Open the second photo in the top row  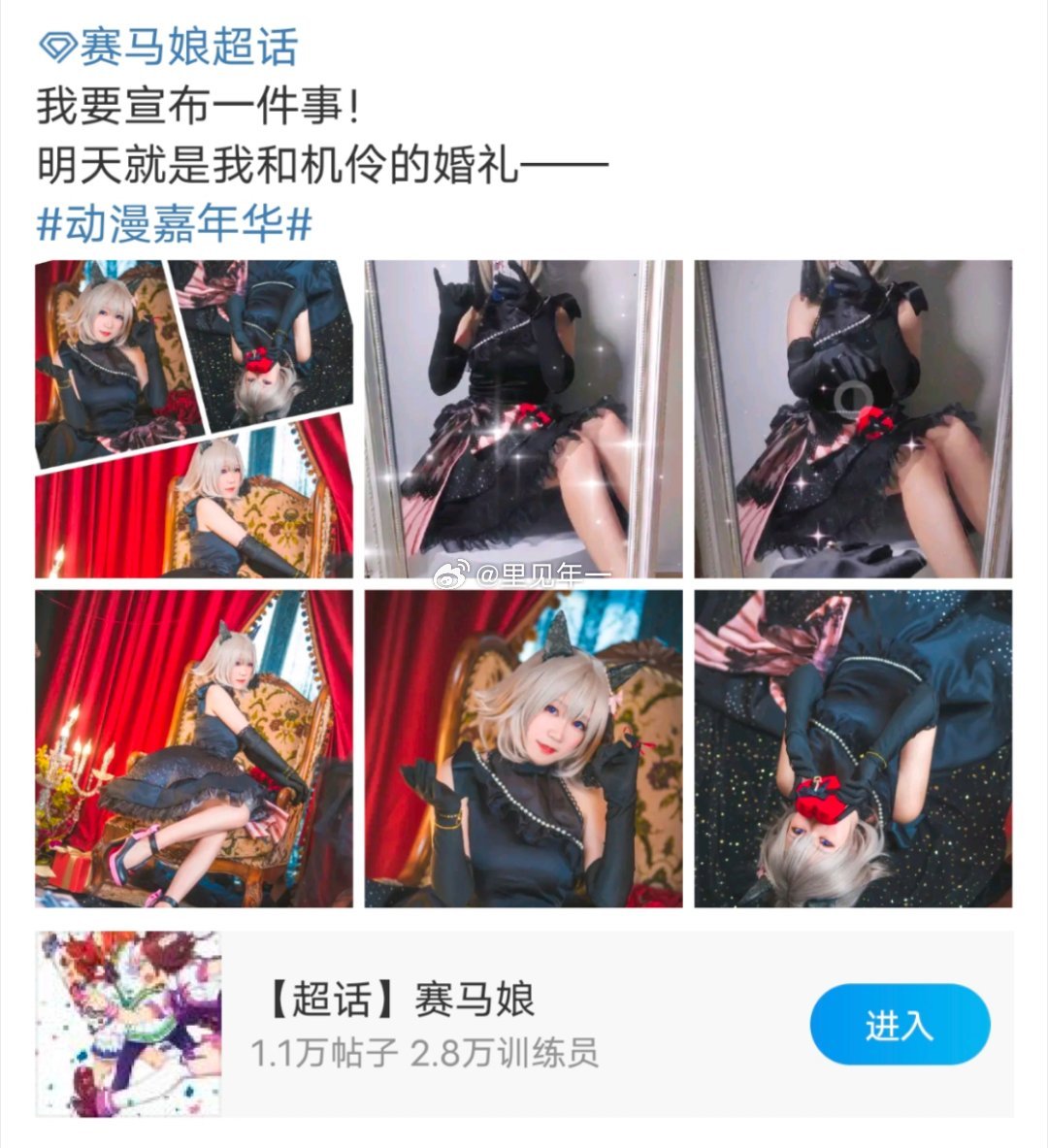(x=523, y=419)
